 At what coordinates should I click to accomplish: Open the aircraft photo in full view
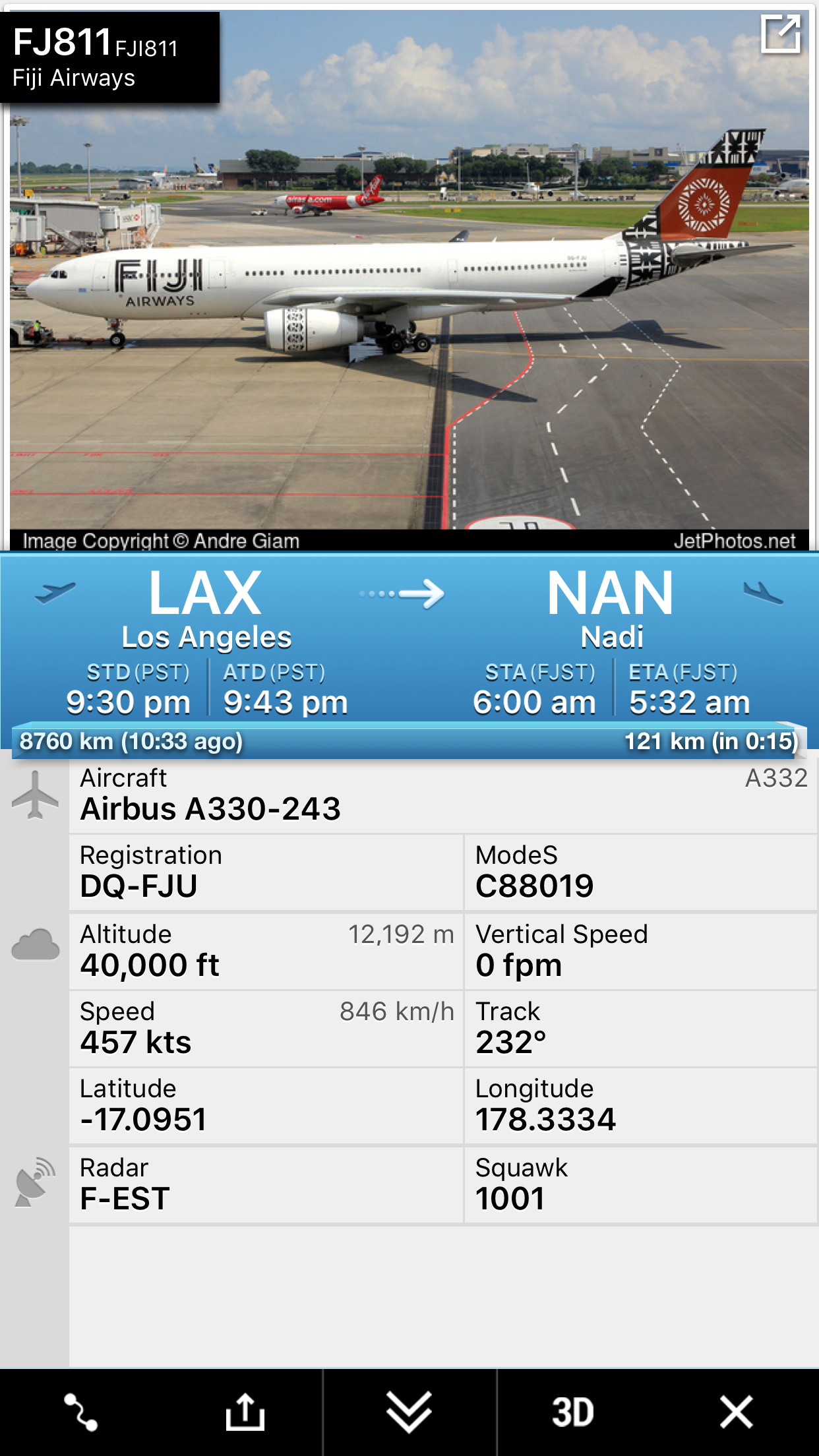click(780, 34)
